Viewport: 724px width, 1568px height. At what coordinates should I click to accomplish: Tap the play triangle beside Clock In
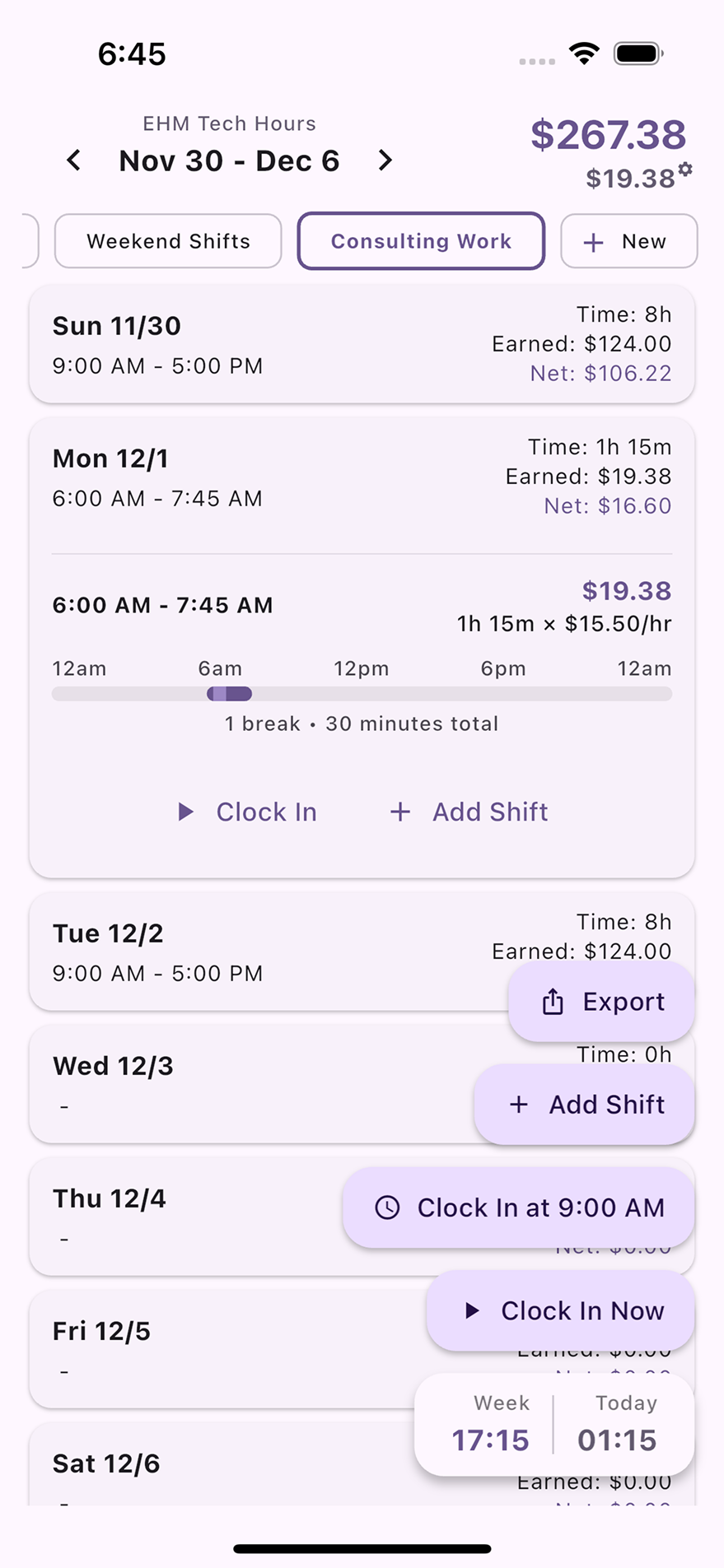[185, 812]
